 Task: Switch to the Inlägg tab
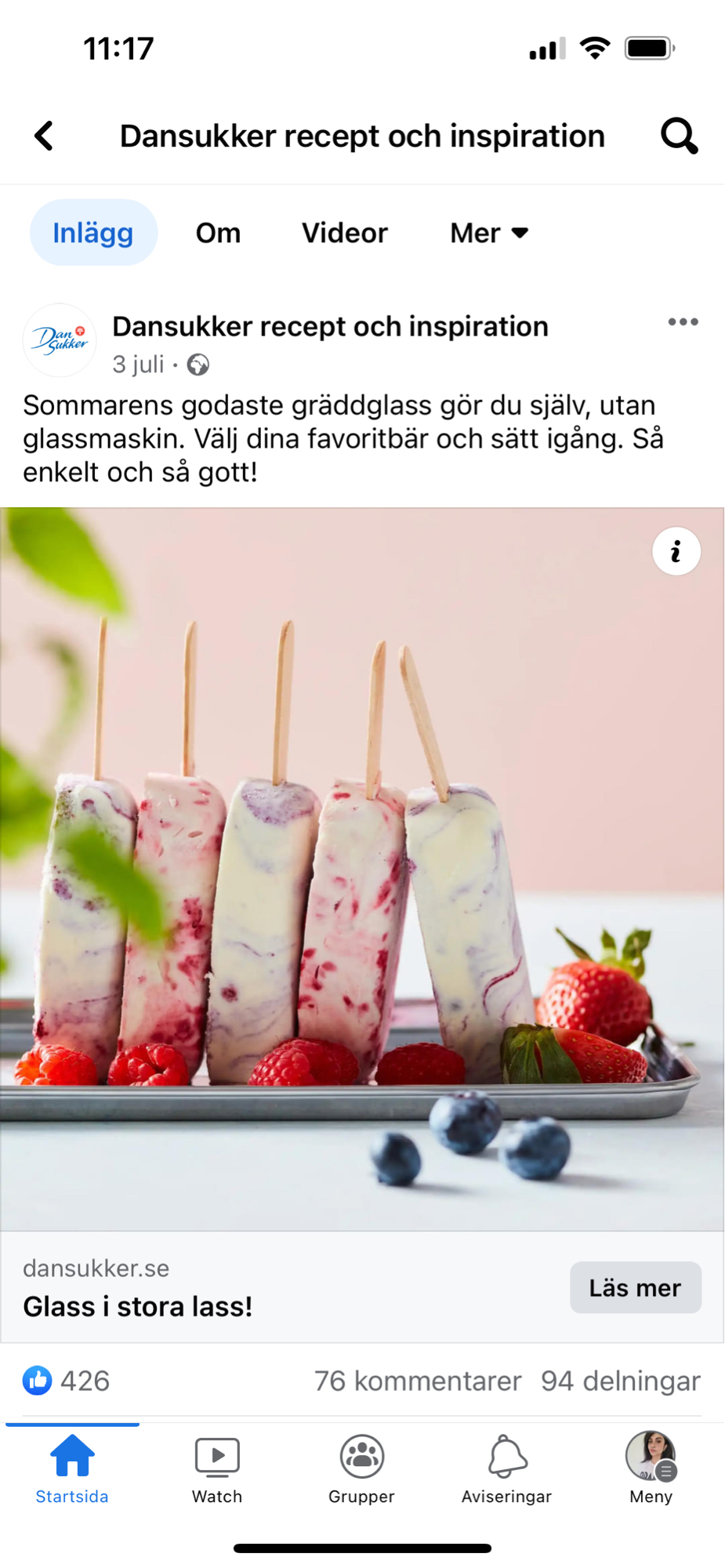pyautogui.click(x=93, y=233)
